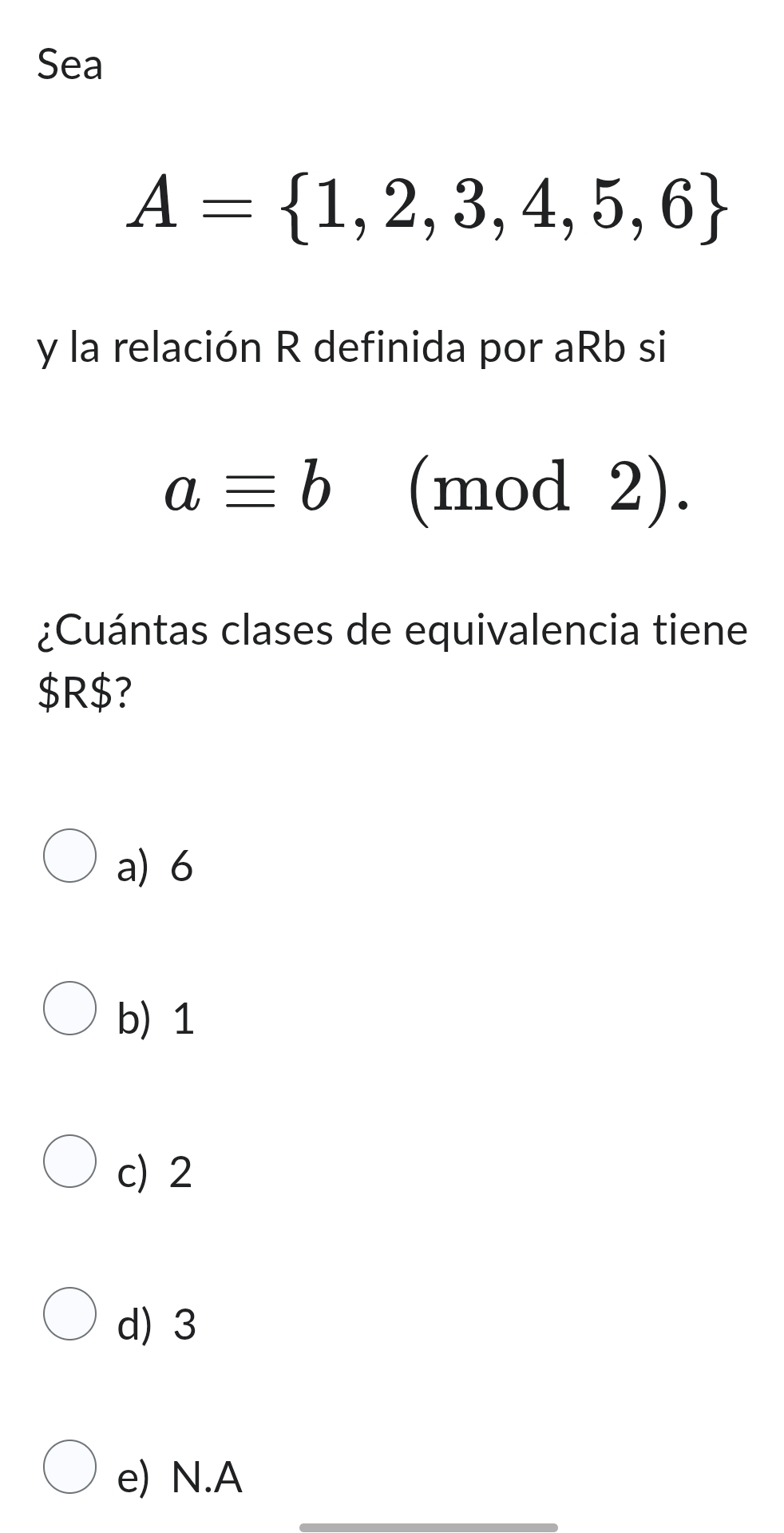This screenshot has width=784, height=1533.
Task: Select answer option a) 6
Action: [x=70, y=856]
